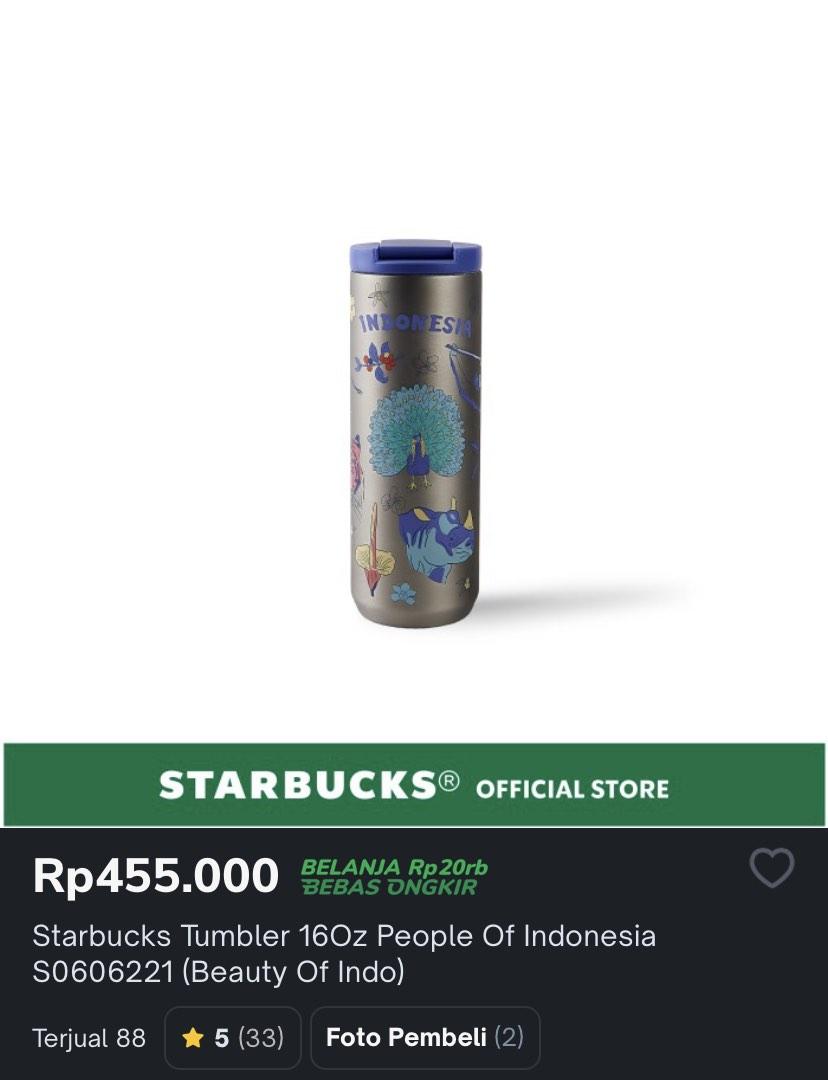Image resolution: width=828 pixels, height=1080 pixels.
Task: Add this tumbler to wishlist with heart
Action: click(772, 867)
